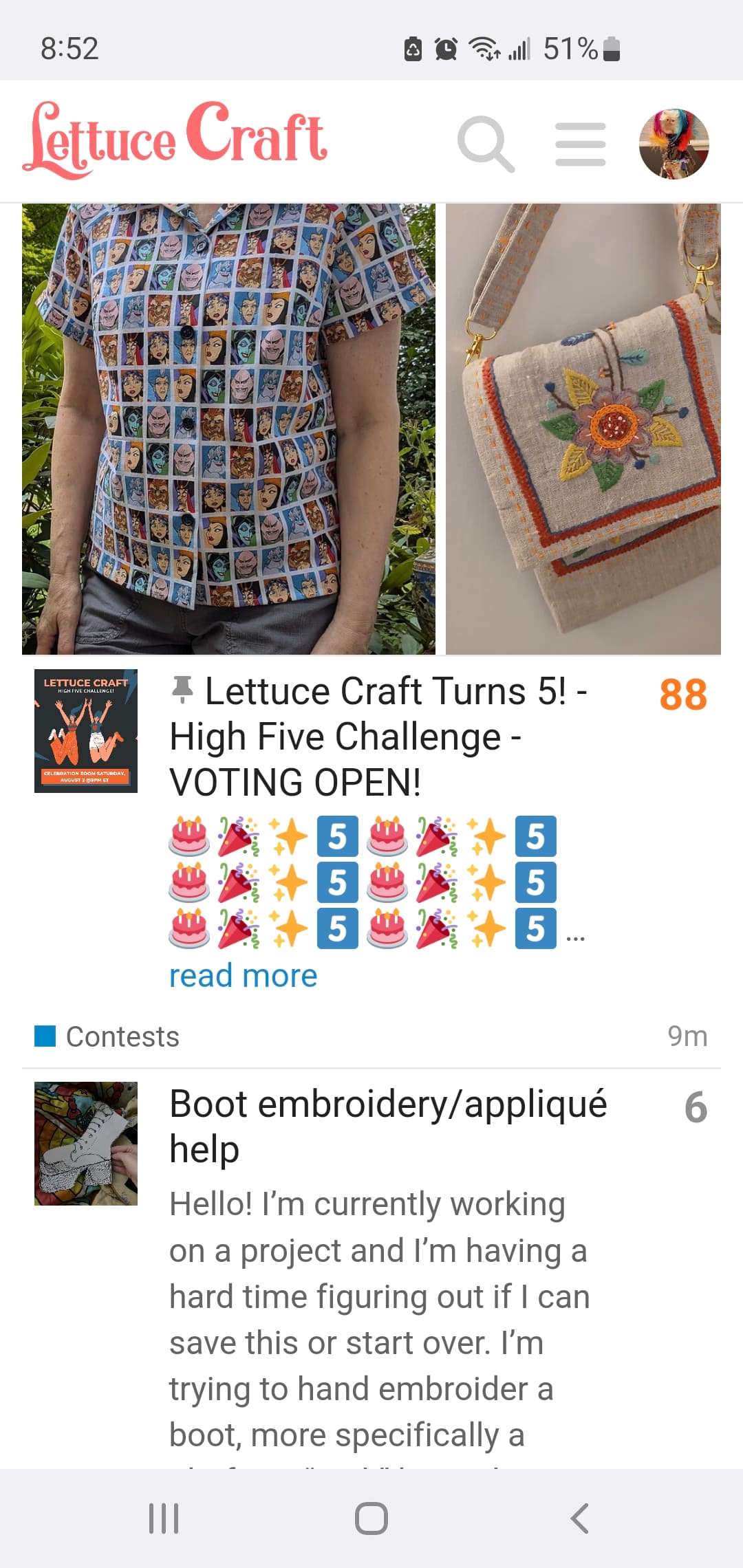Open the user profile avatar
The height and width of the screenshot is (1568, 743).
click(x=674, y=144)
